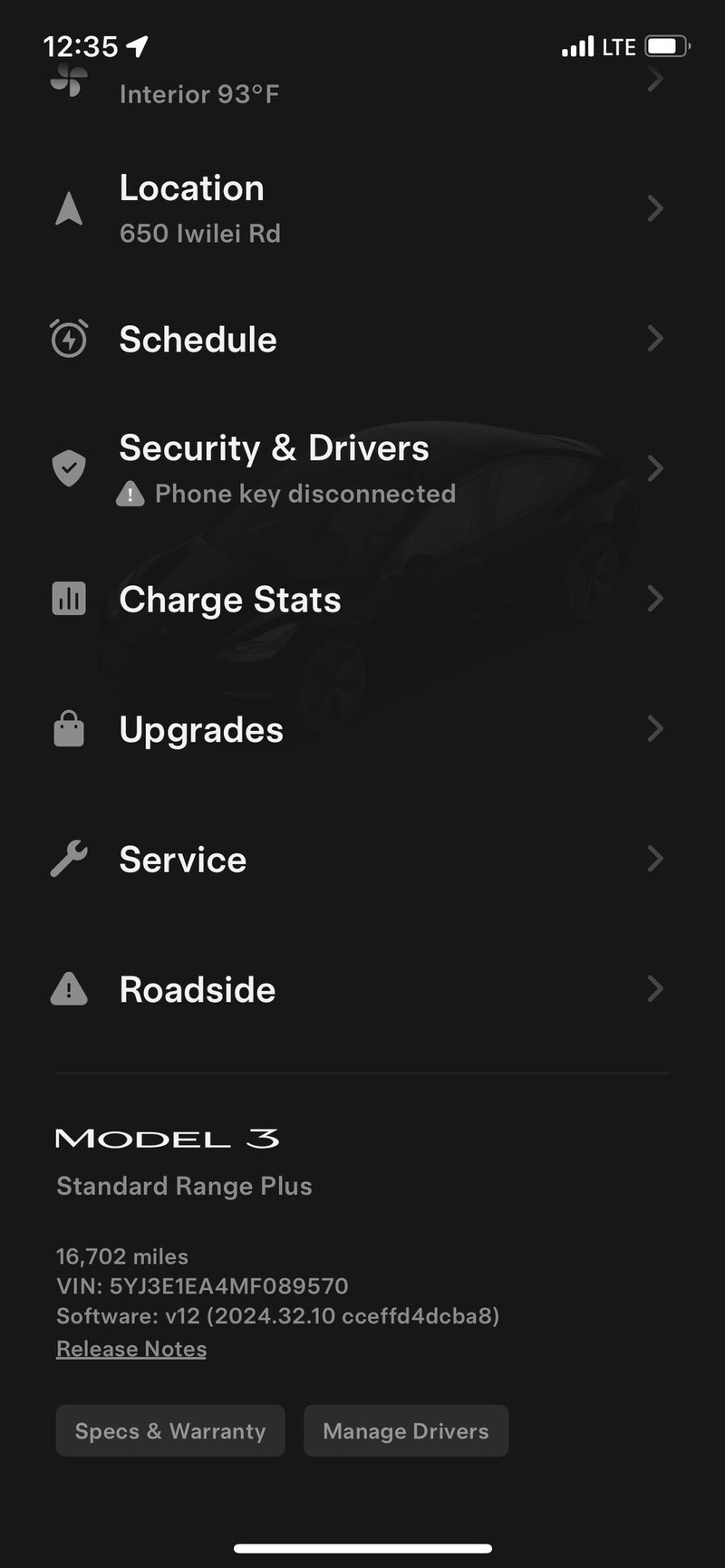This screenshot has height=1568, width=725.
Task: Click the Security & Drivers shield icon
Action: click(x=68, y=467)
